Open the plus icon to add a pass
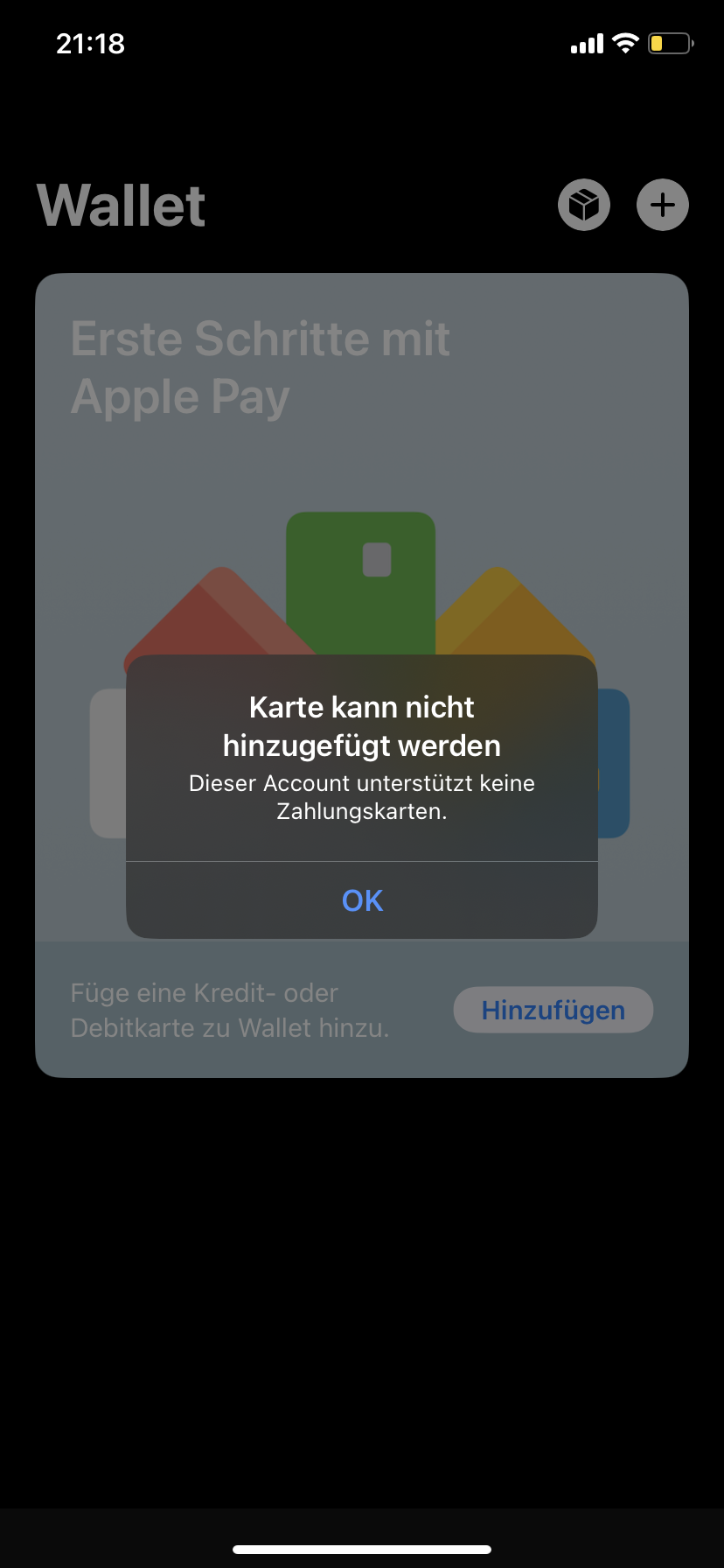 point(662,205)
